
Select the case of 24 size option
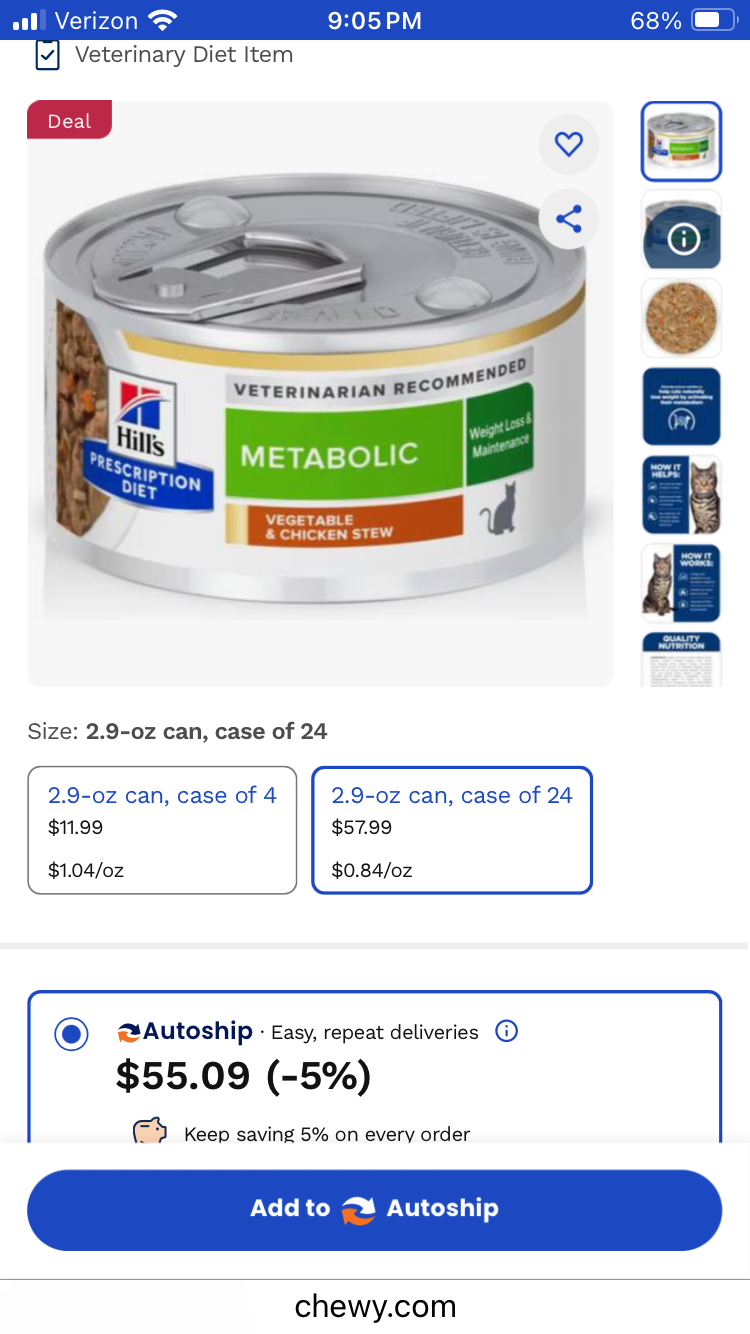452,830
